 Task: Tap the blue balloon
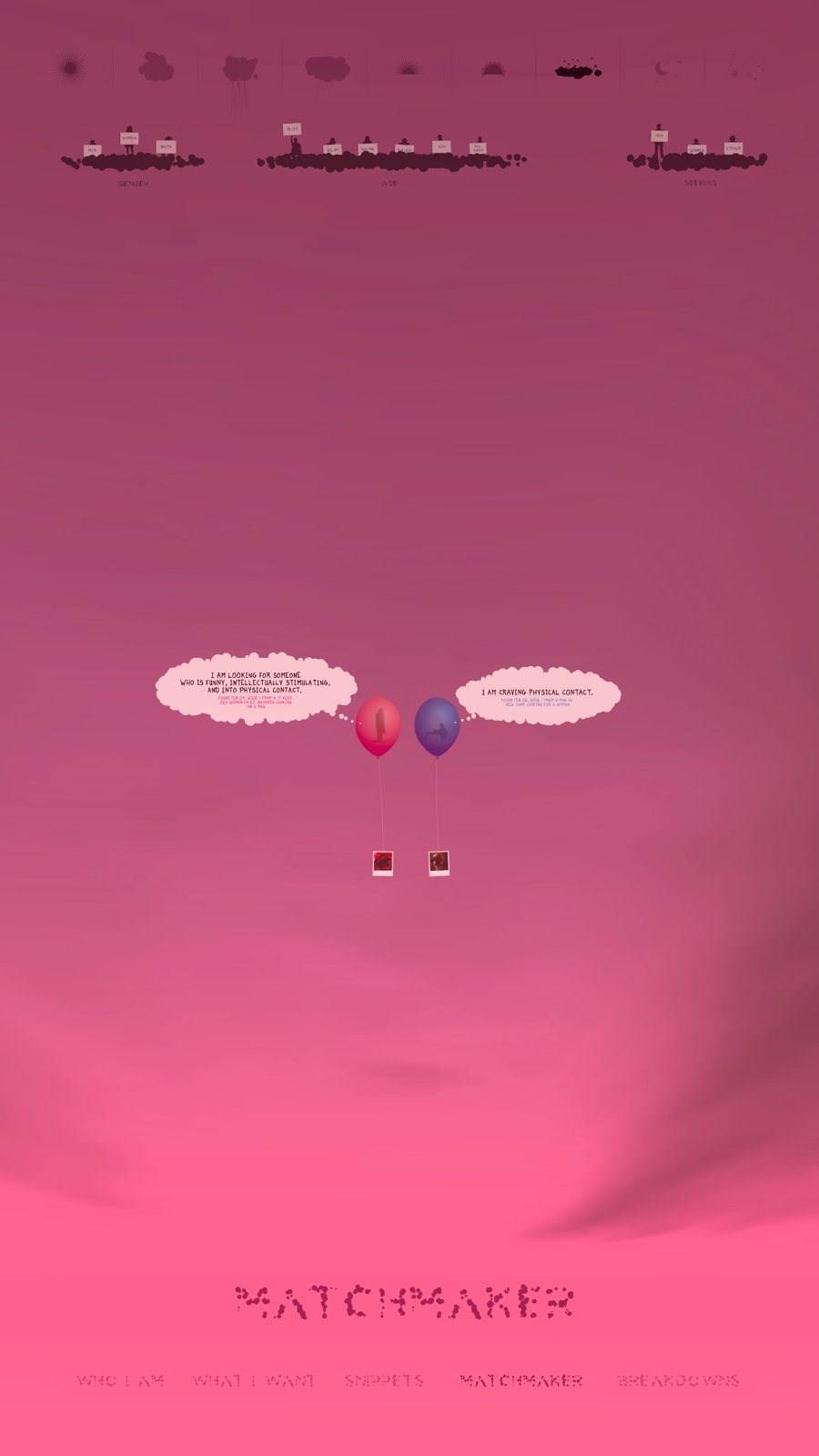(x=437, y=725)
